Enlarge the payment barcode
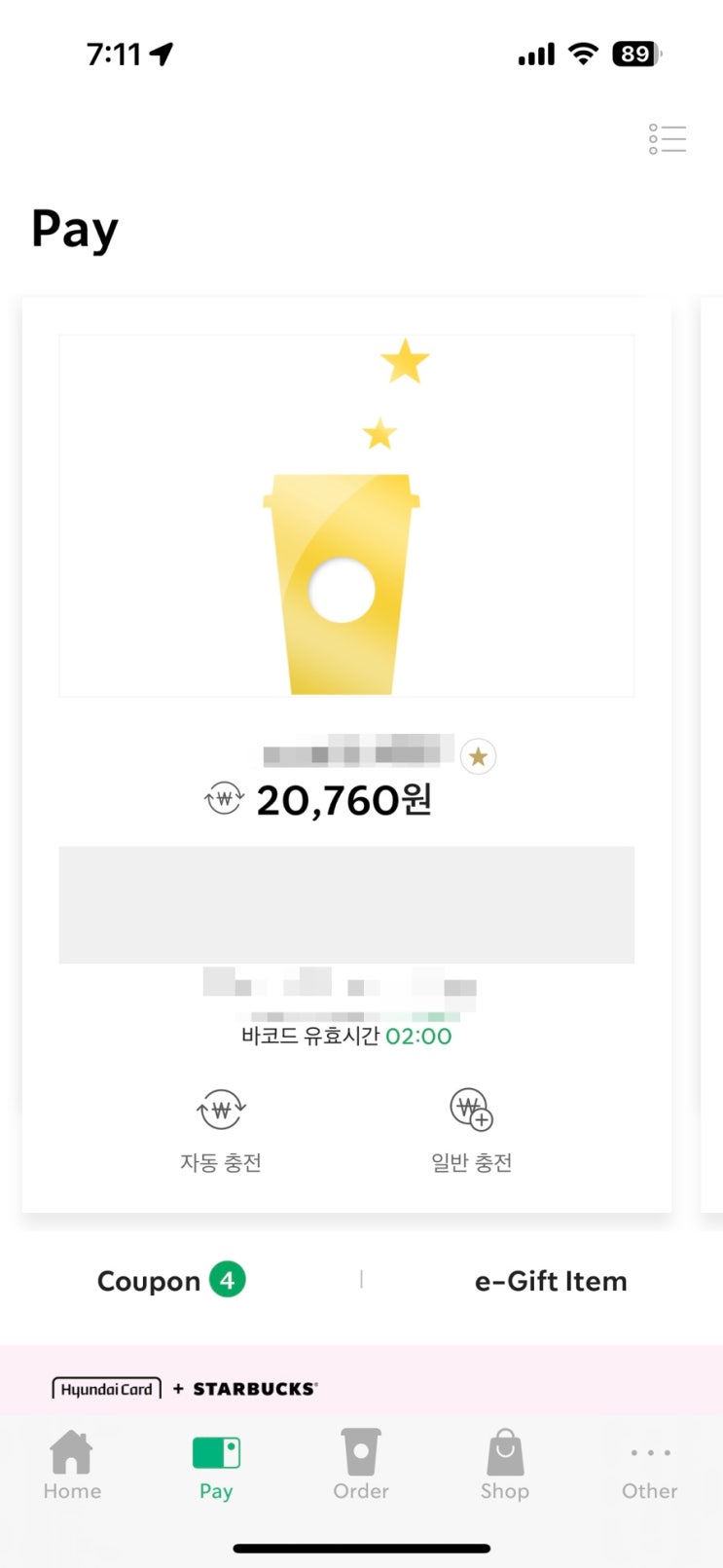Viewport: 723px width, 1568px height. (345, 904)
